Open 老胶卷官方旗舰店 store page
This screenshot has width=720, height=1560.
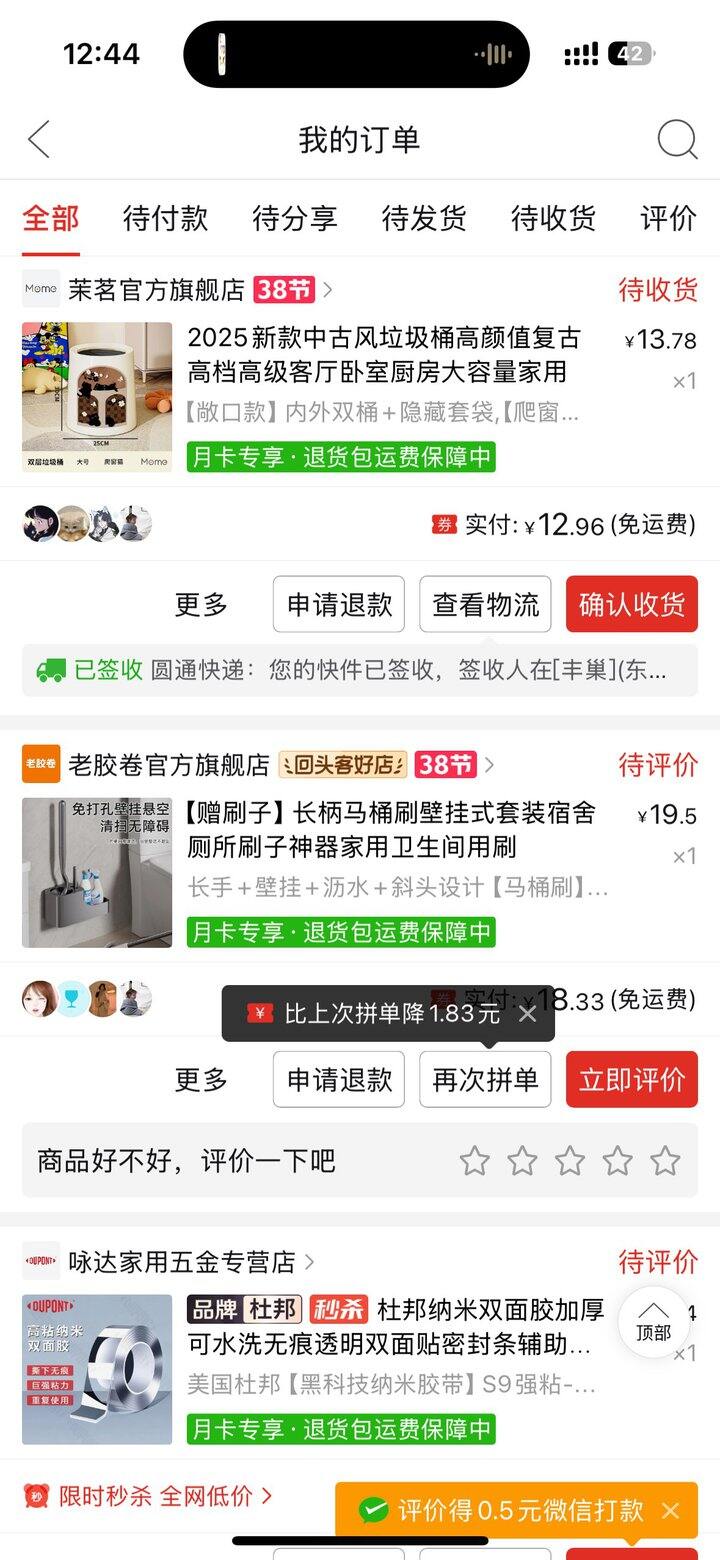click(168, 765)
